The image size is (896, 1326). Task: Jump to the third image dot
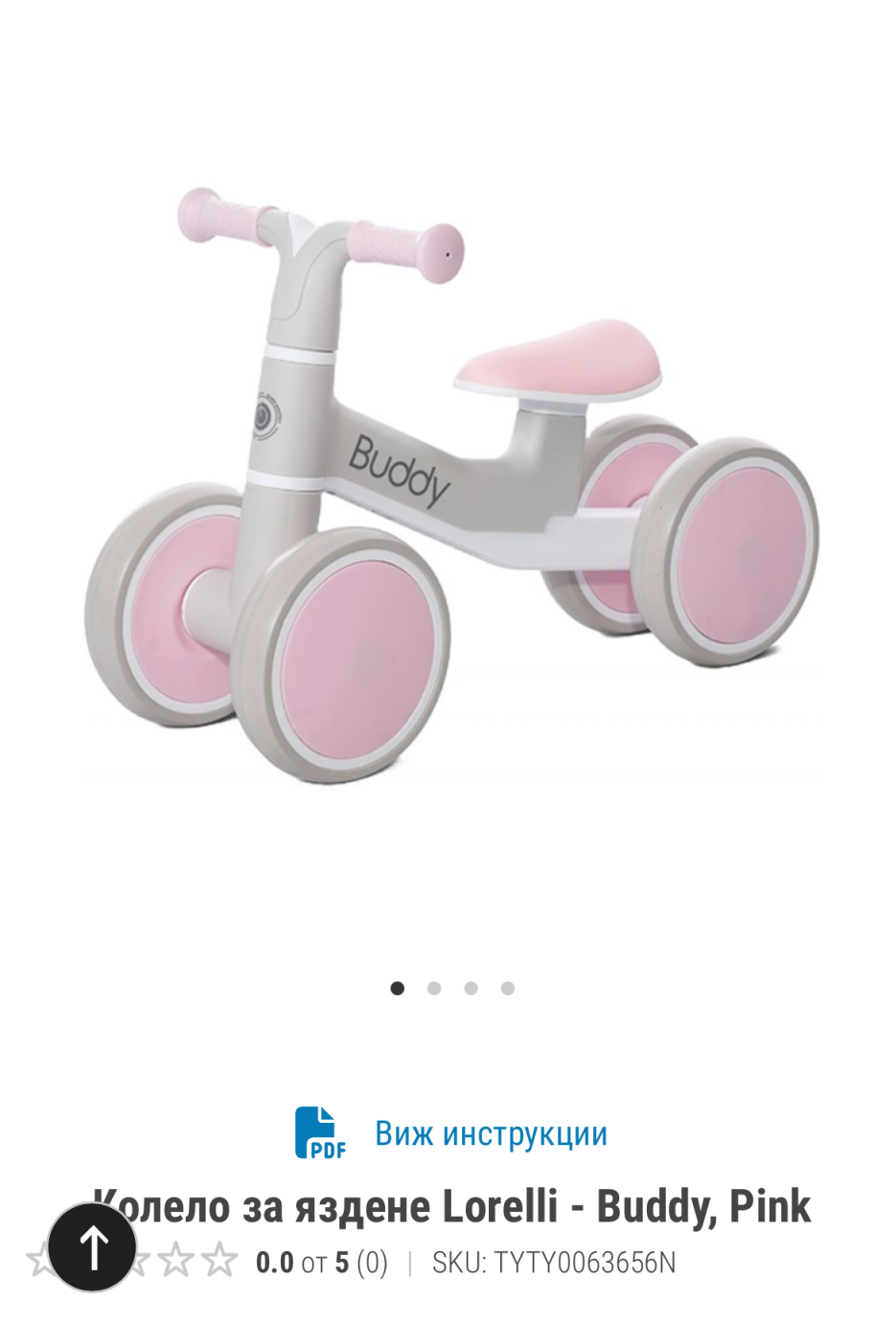(471, 989)
